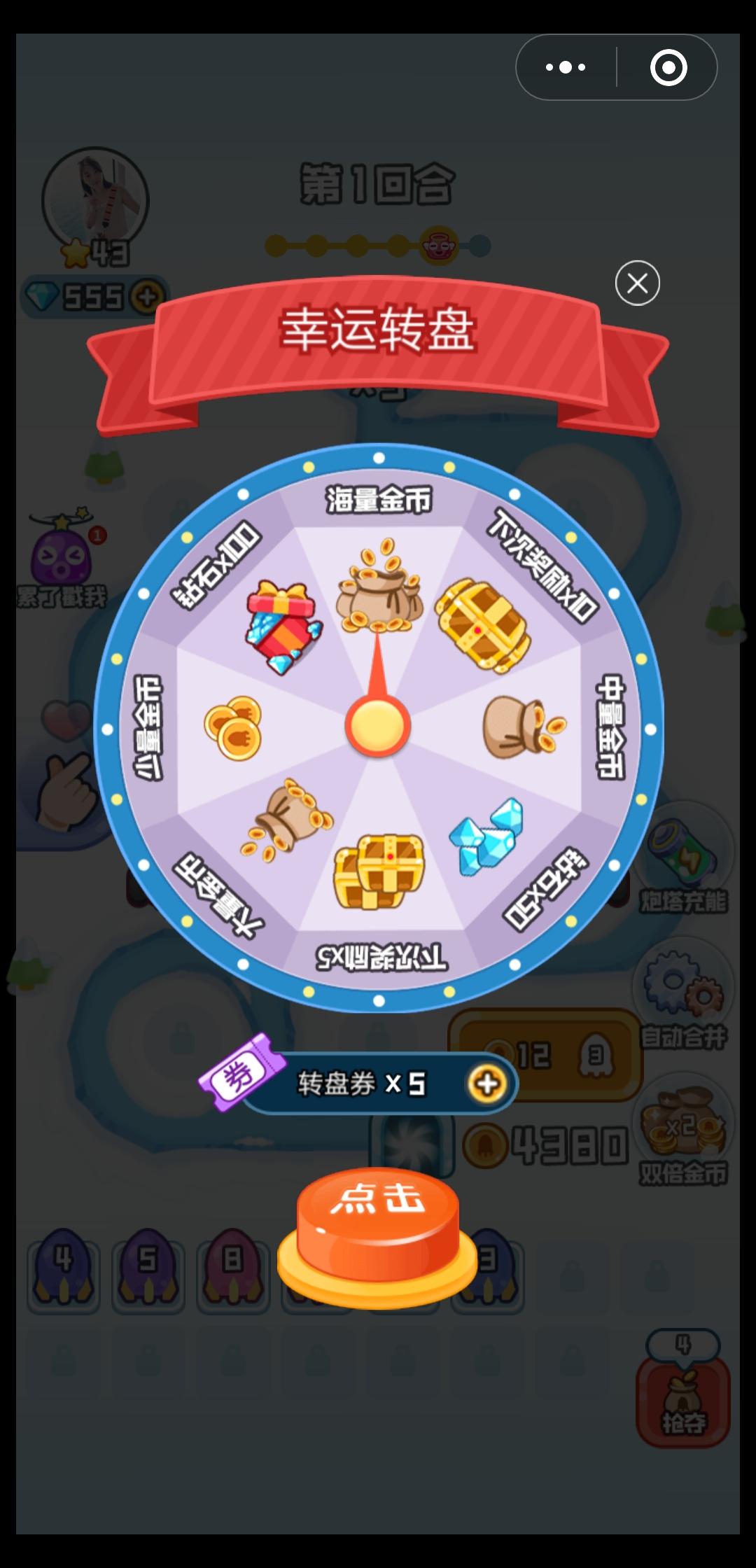Add more 转盘券 with the plus icon
The width and height of the screenshot is (756, 1568).
tap(487, 1084)
